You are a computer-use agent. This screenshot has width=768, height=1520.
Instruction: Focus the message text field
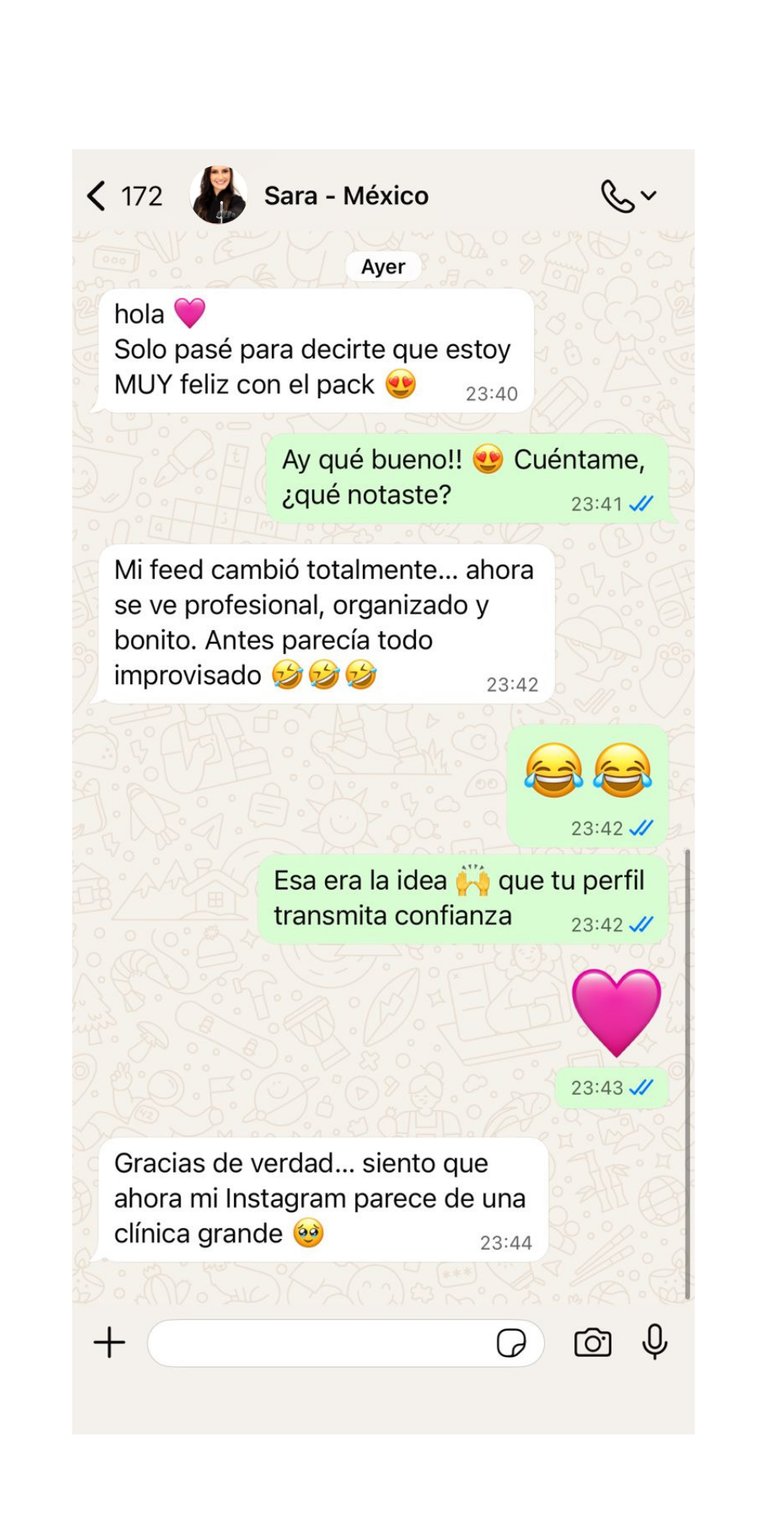coord(320,1342)
